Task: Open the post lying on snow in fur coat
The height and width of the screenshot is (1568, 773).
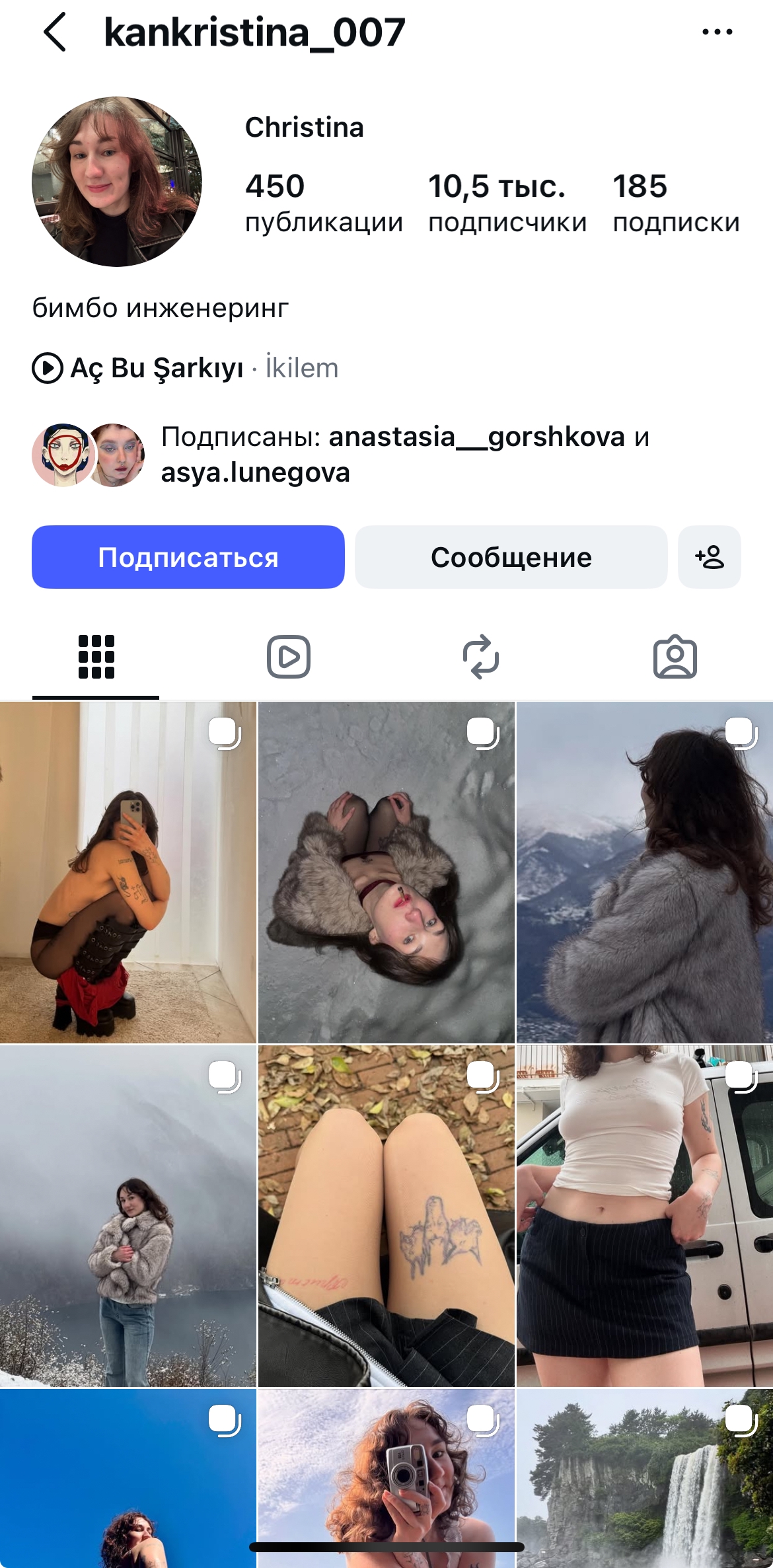Action: point(386,872)
